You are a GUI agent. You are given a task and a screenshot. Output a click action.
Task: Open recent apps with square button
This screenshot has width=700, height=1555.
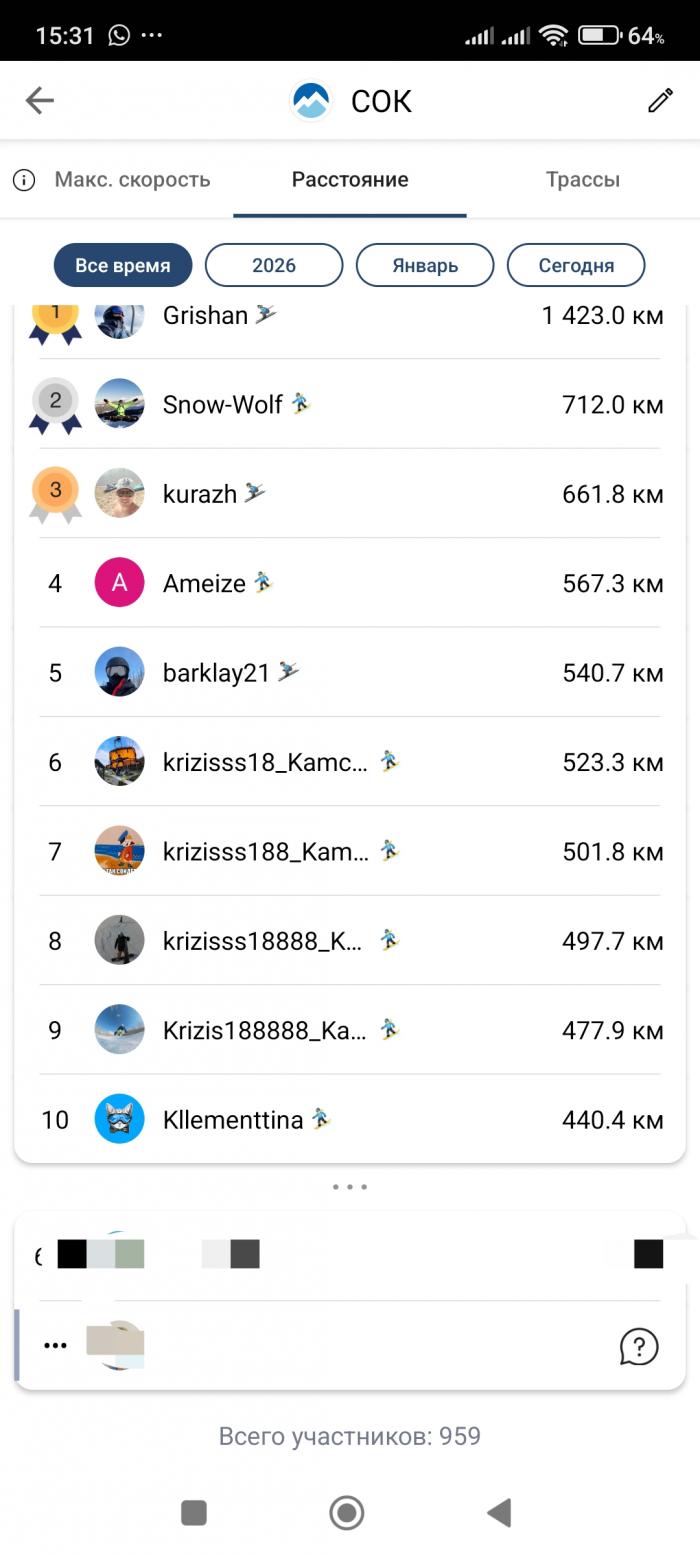point(194,1512)
